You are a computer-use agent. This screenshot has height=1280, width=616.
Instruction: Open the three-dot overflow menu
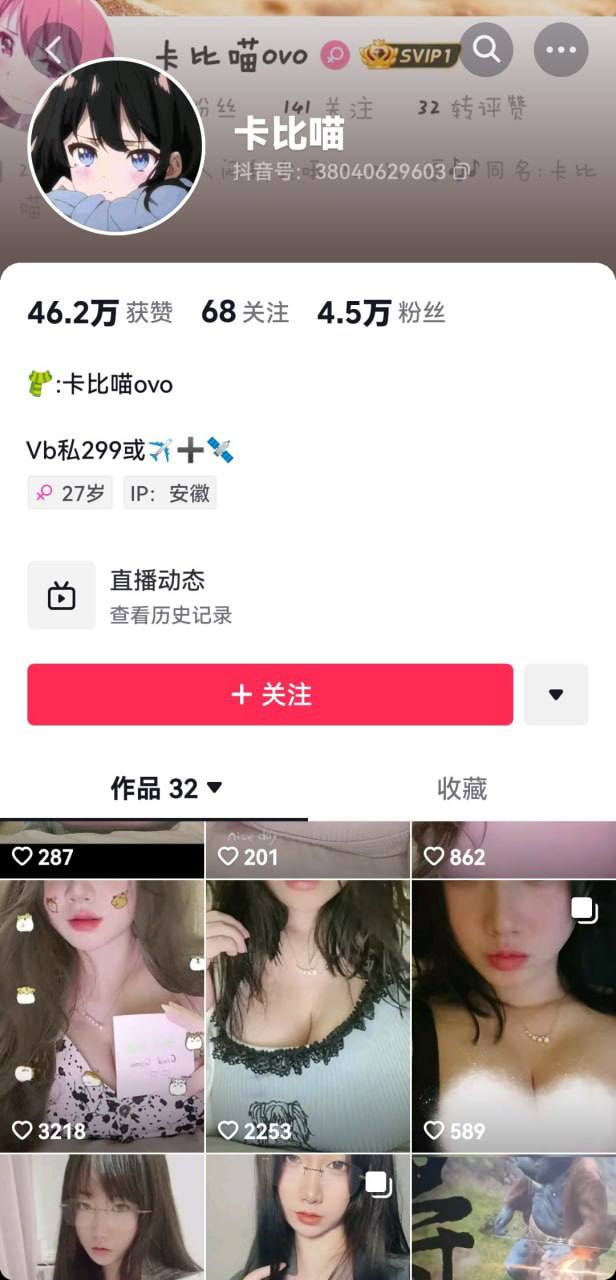pyautogui.click(x=560, y=50)
